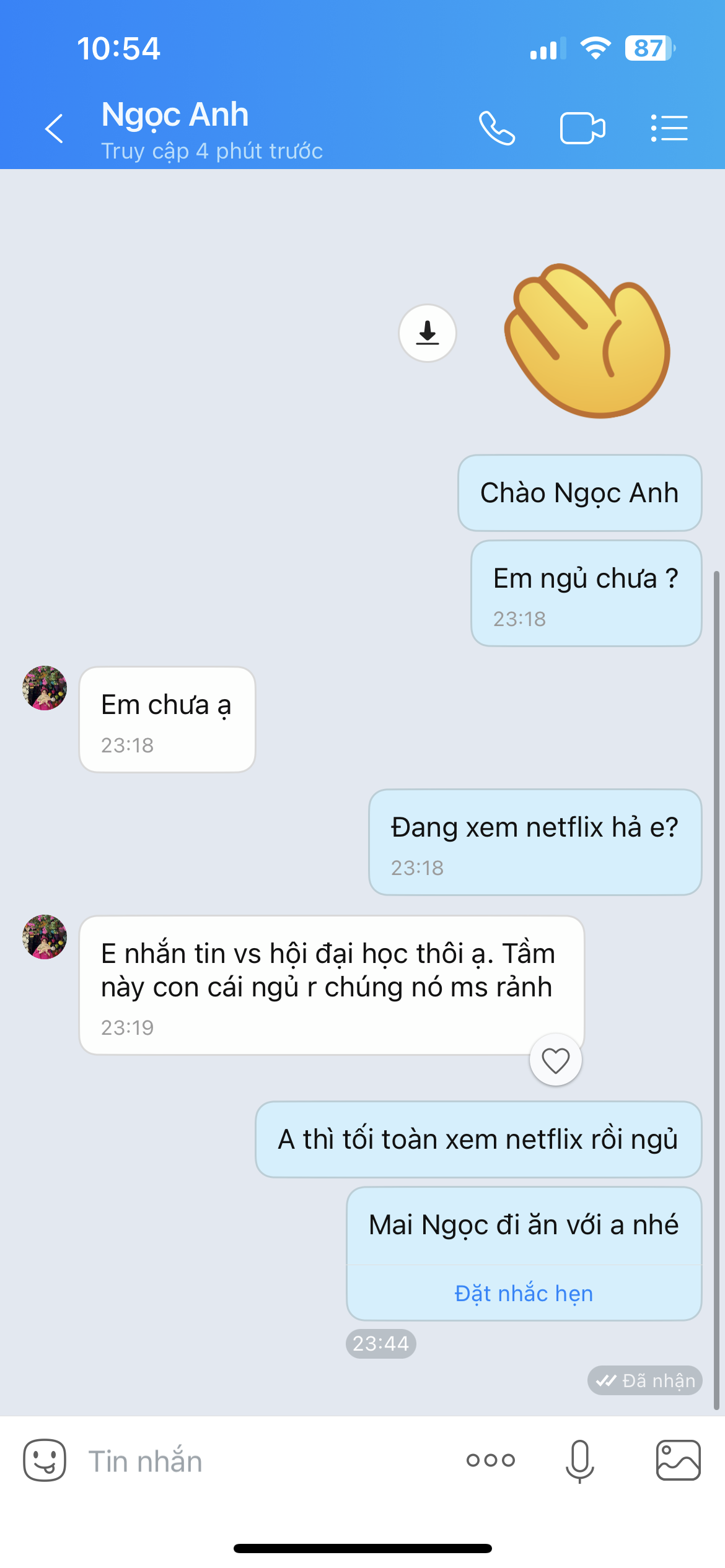The image size is (725, 1568).
Task: Tap the Đặt nhắc hẹn link
Action: pos(524,1293)
